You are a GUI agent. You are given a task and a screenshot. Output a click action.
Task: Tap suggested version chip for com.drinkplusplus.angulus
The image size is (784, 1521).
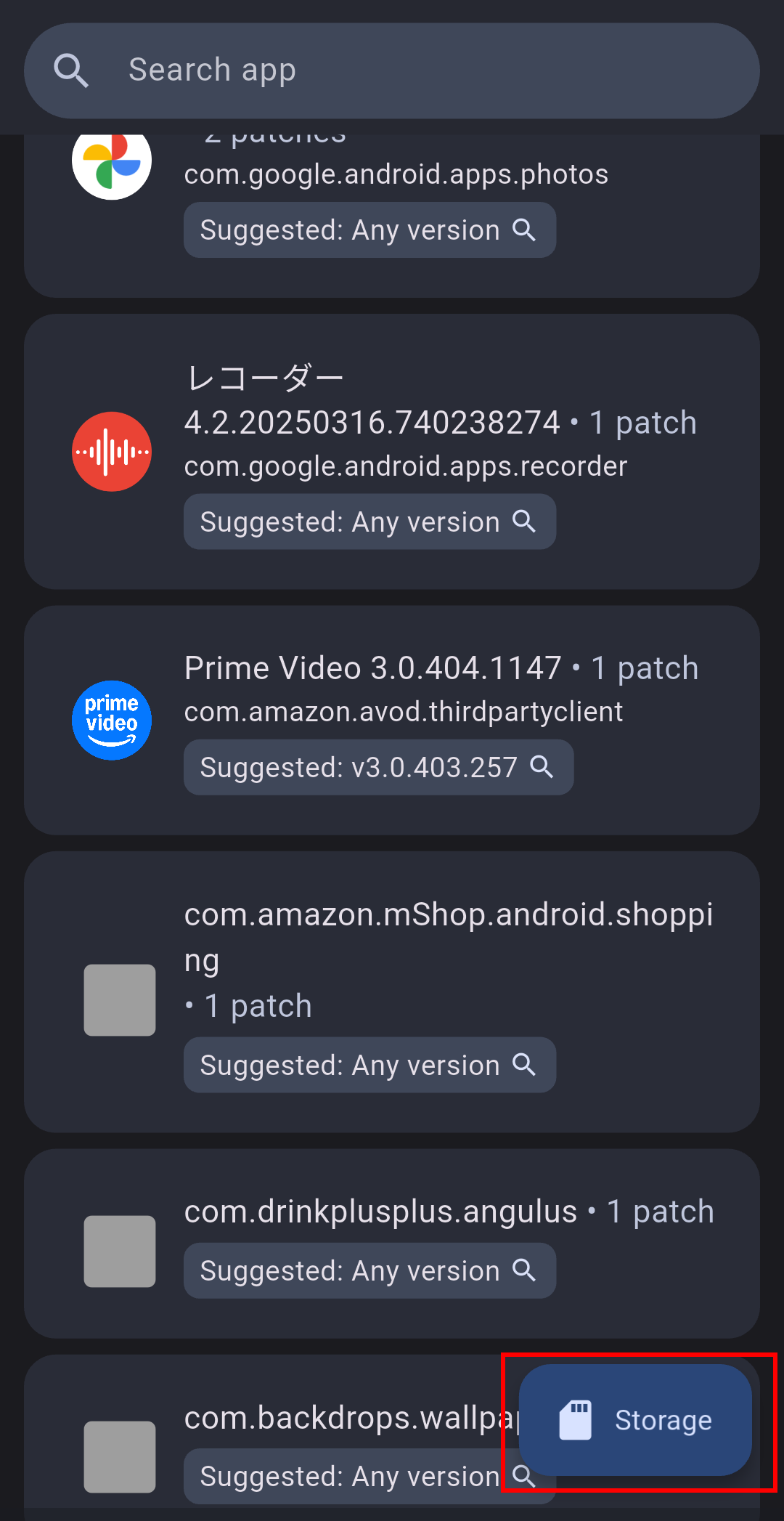[369, 1271]
